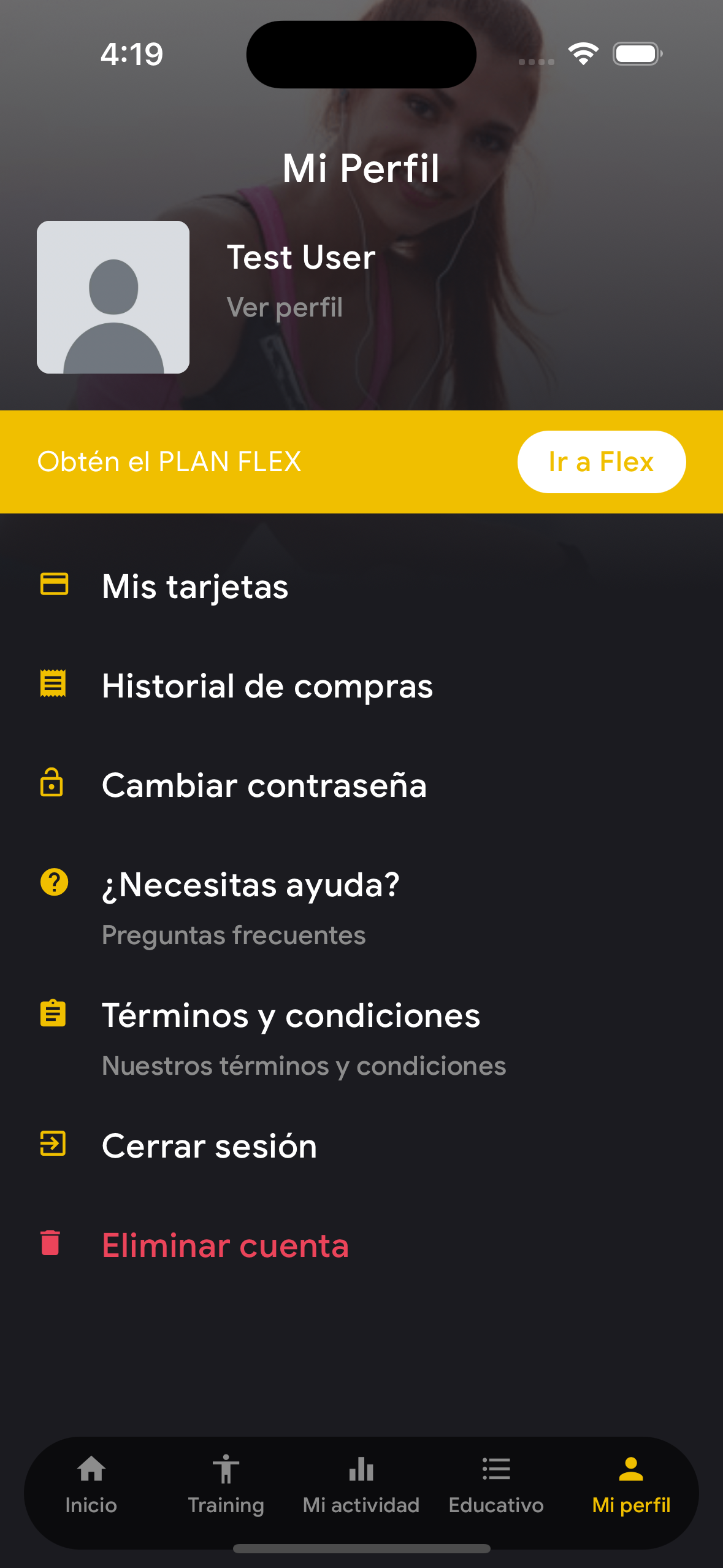Open the Ver perfil link

[x=285, y=307]
